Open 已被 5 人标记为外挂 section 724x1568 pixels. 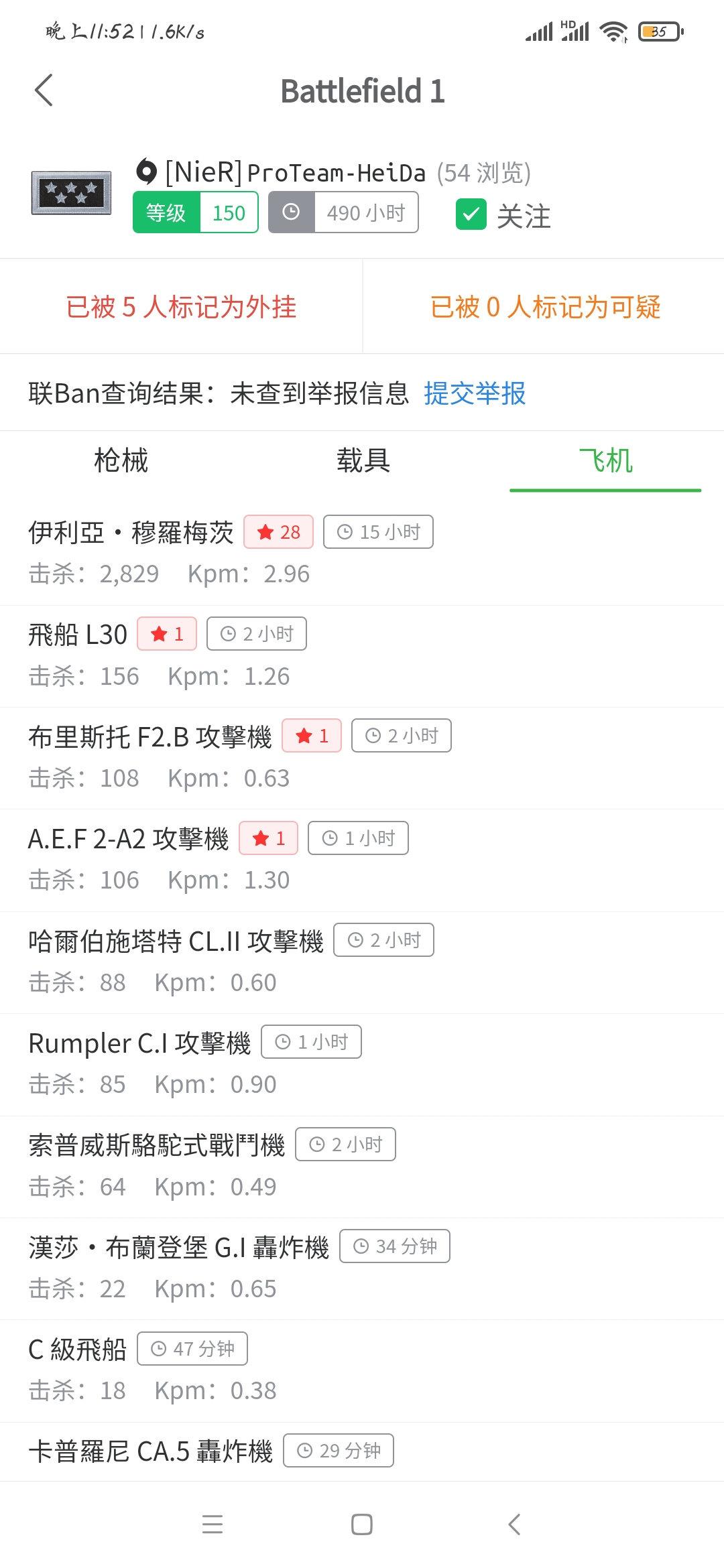181,307
